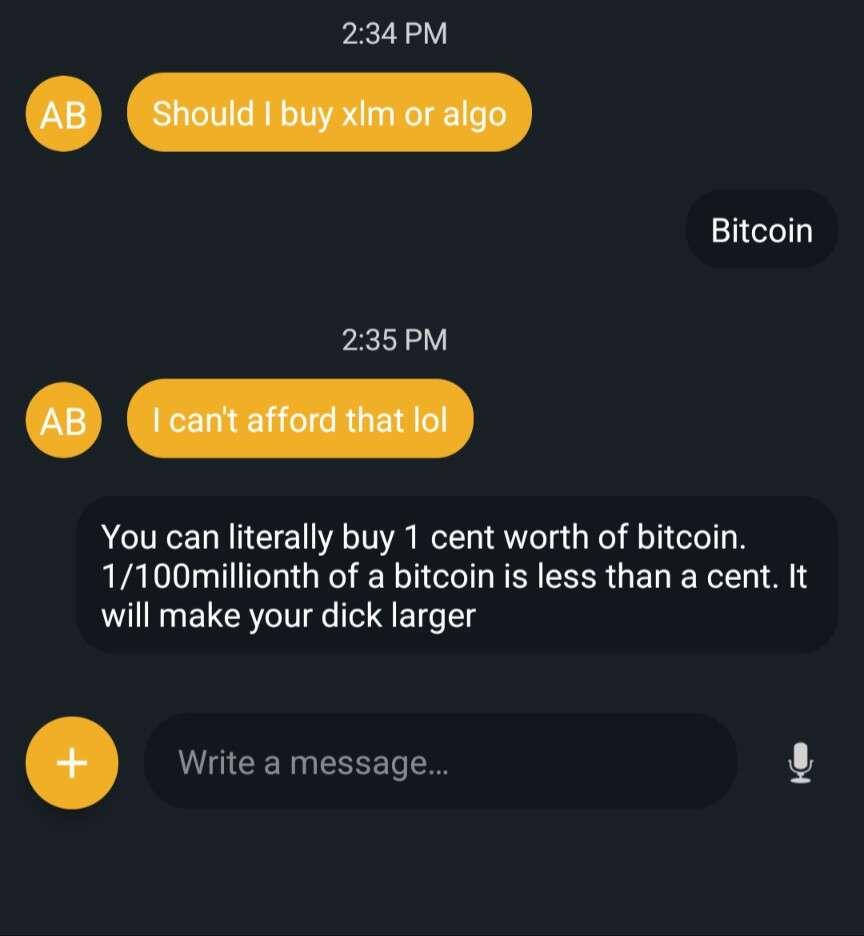The width and height of the screenshot is (864, 936).
Task: Open the plus attachment button
Action: click(x=71, y=763)
